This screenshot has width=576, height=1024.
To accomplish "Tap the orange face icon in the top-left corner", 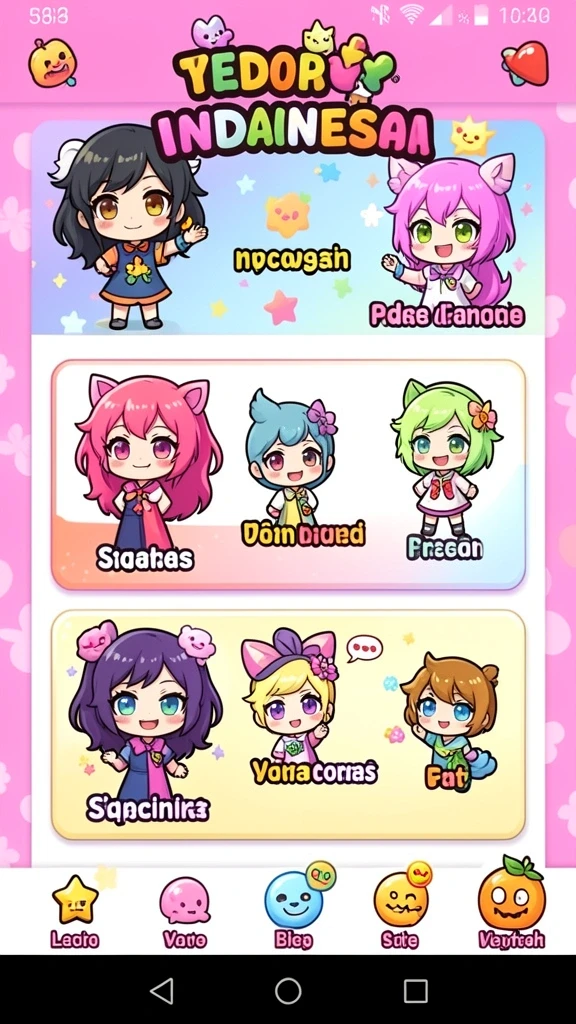I will click(x=52, y=63).
